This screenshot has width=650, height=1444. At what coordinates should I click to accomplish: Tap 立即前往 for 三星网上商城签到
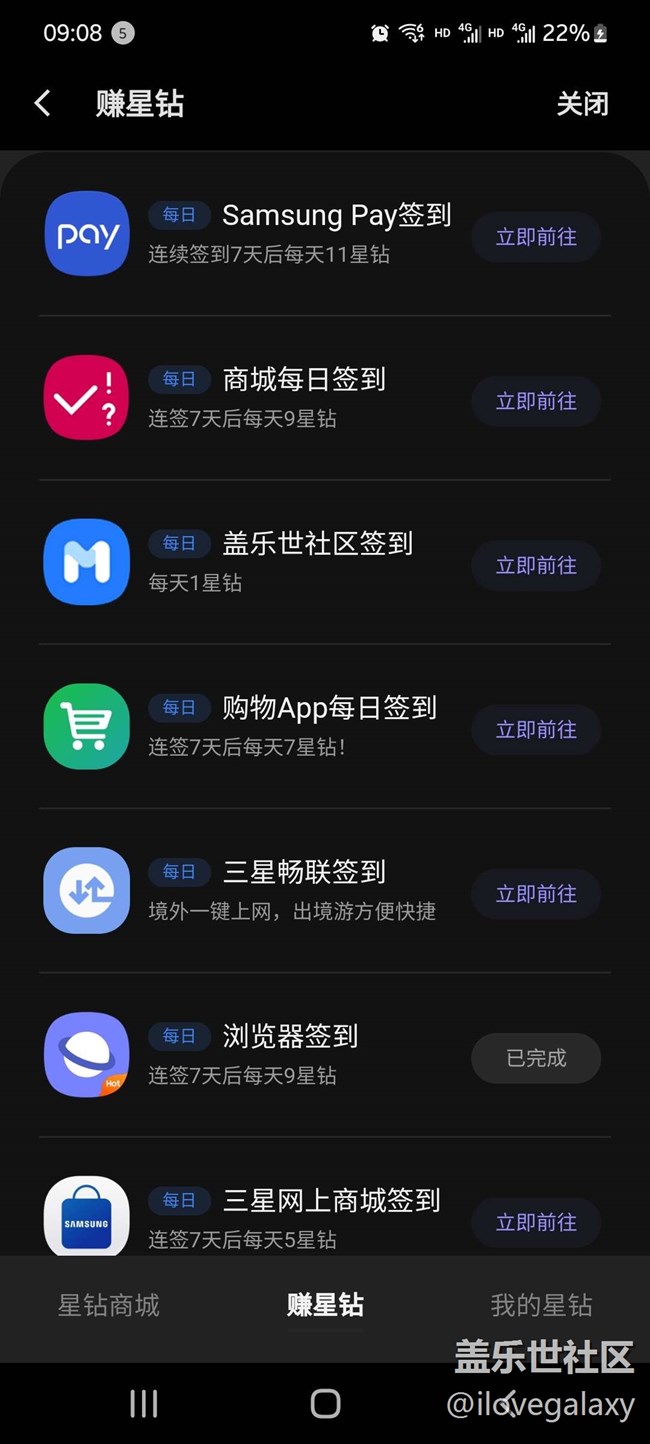(x=536, y=1222)
